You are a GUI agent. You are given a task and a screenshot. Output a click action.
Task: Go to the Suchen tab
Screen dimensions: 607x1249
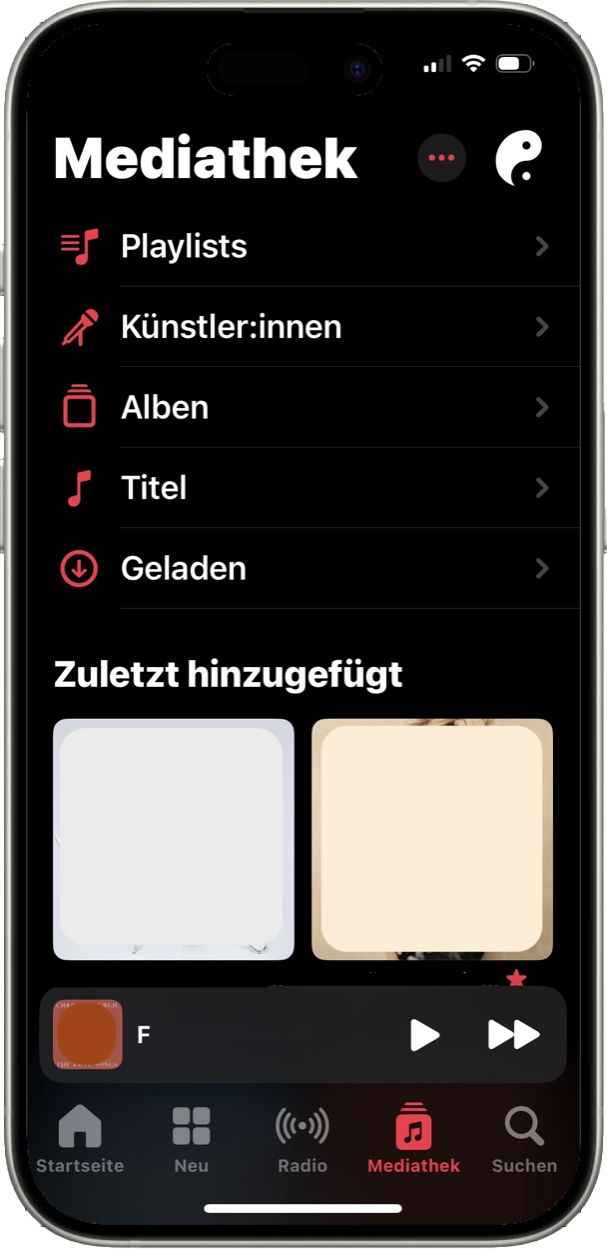coord(524,1138)
